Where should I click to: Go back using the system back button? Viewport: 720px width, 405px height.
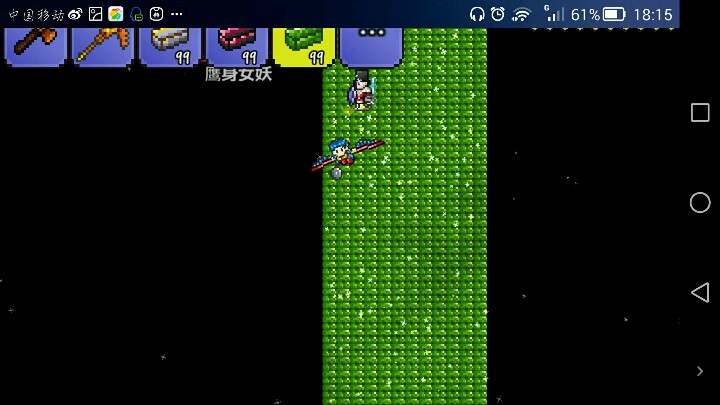point(700,292)
